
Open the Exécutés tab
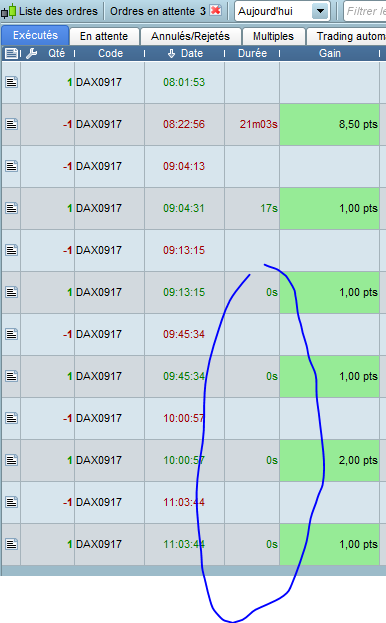click(x=35, y=35)
